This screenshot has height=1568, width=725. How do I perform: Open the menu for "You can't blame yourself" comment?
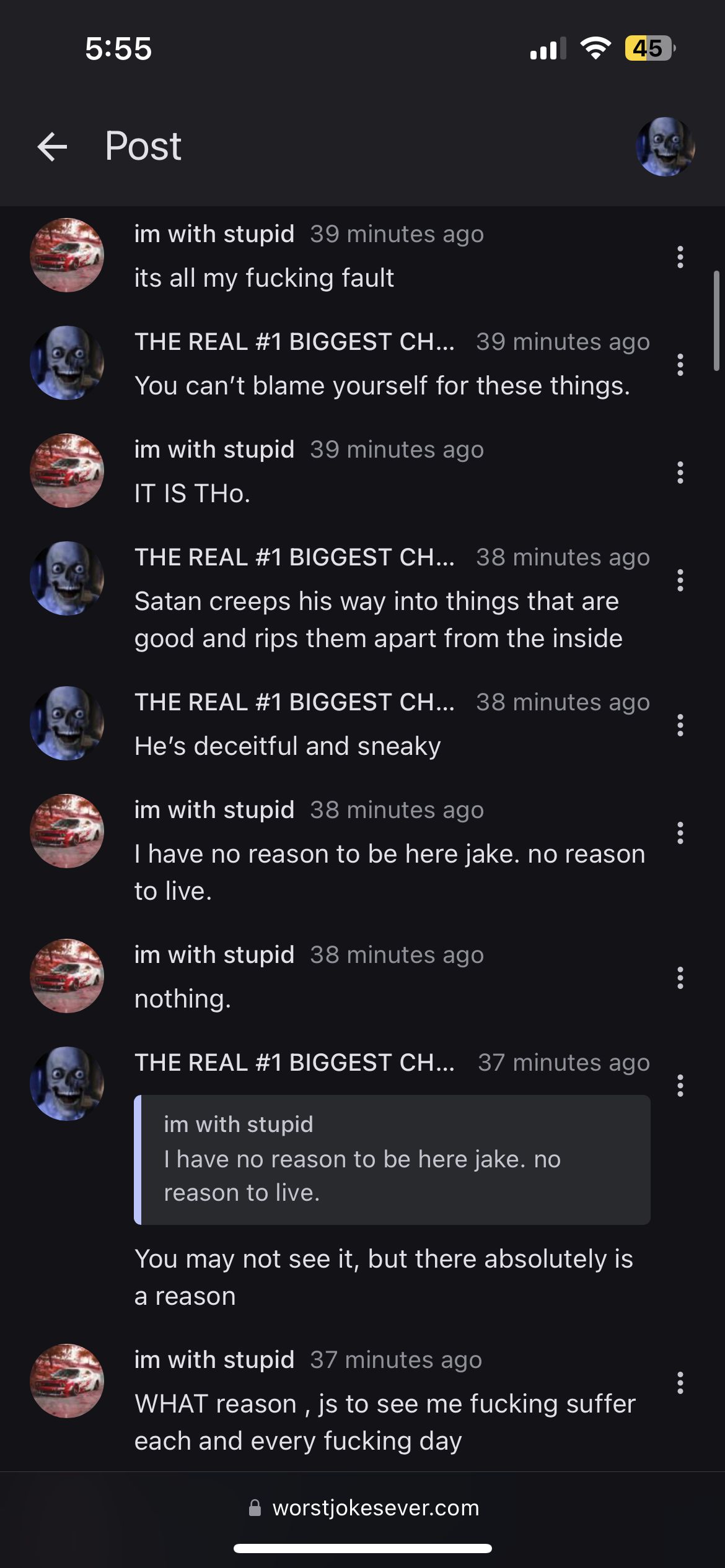680,365
